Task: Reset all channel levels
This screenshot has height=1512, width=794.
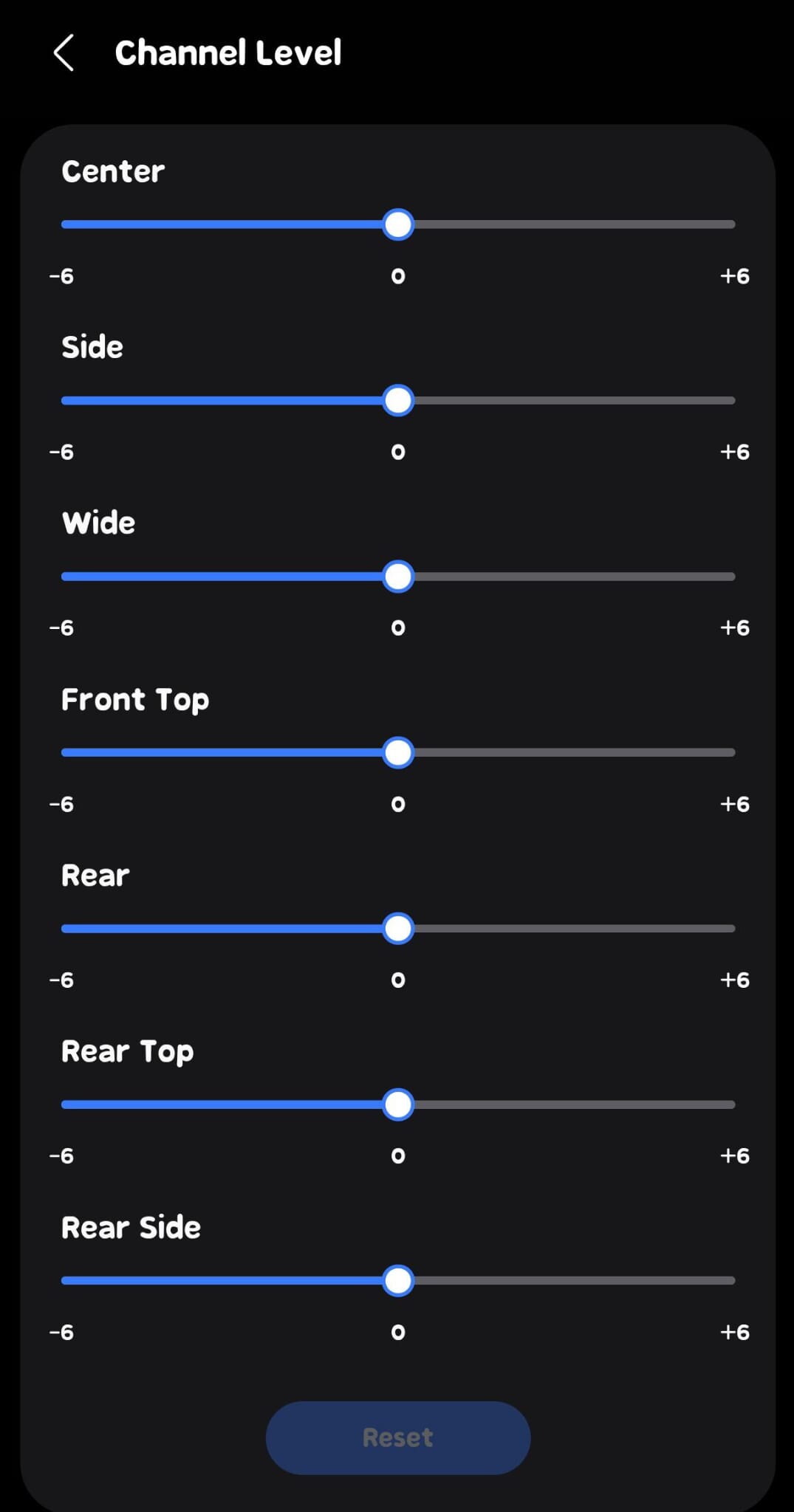Action: pos(397,1437)
